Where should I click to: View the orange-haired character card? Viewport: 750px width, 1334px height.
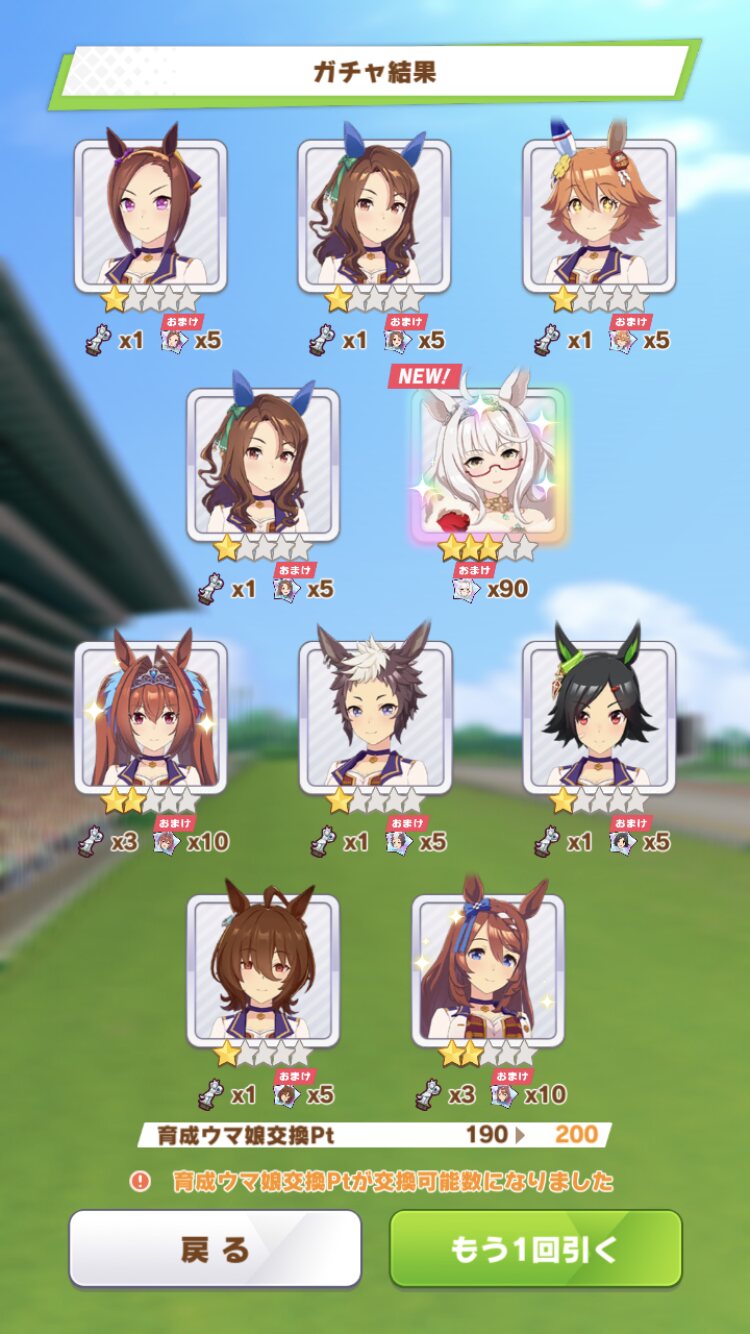point(598,216)
